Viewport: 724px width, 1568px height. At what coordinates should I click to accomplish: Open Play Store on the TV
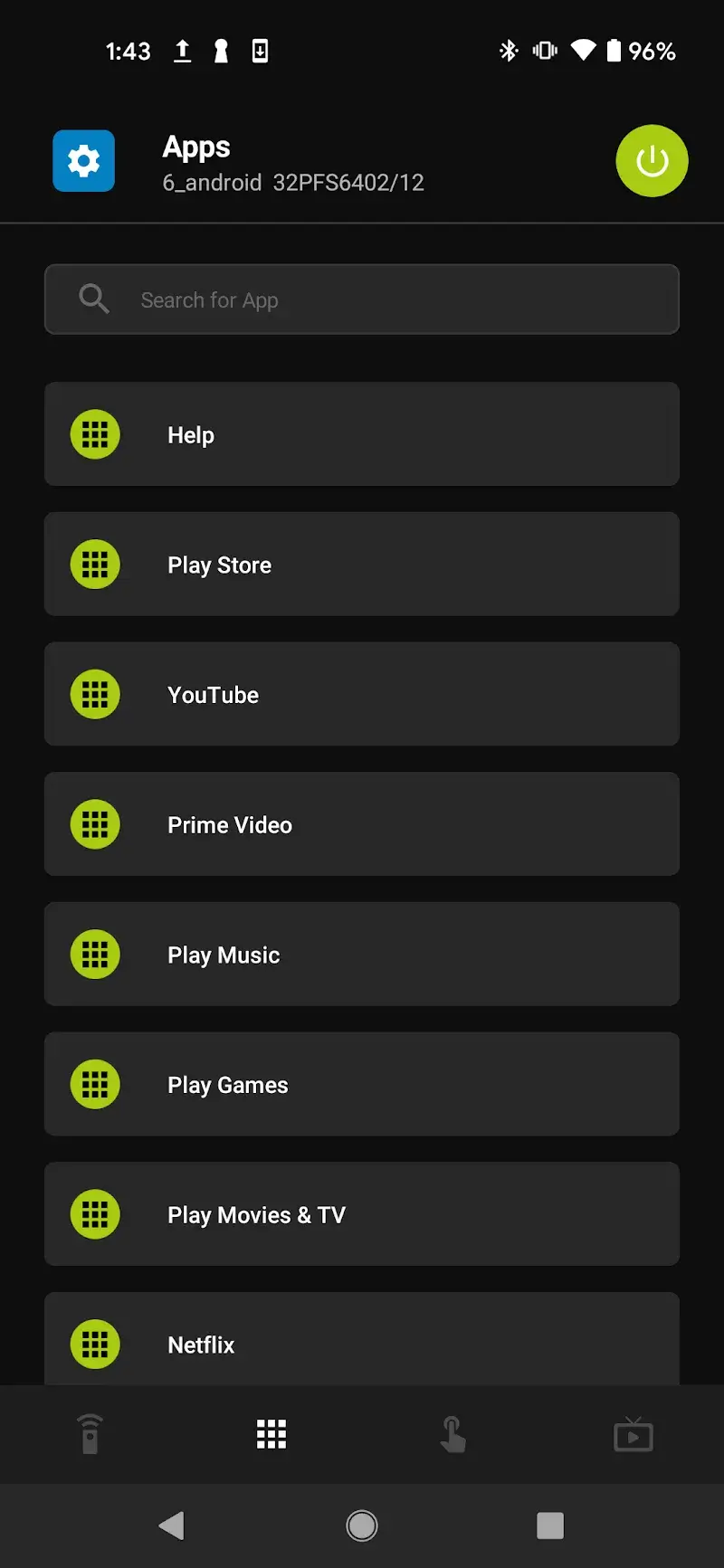click(362, 565)
